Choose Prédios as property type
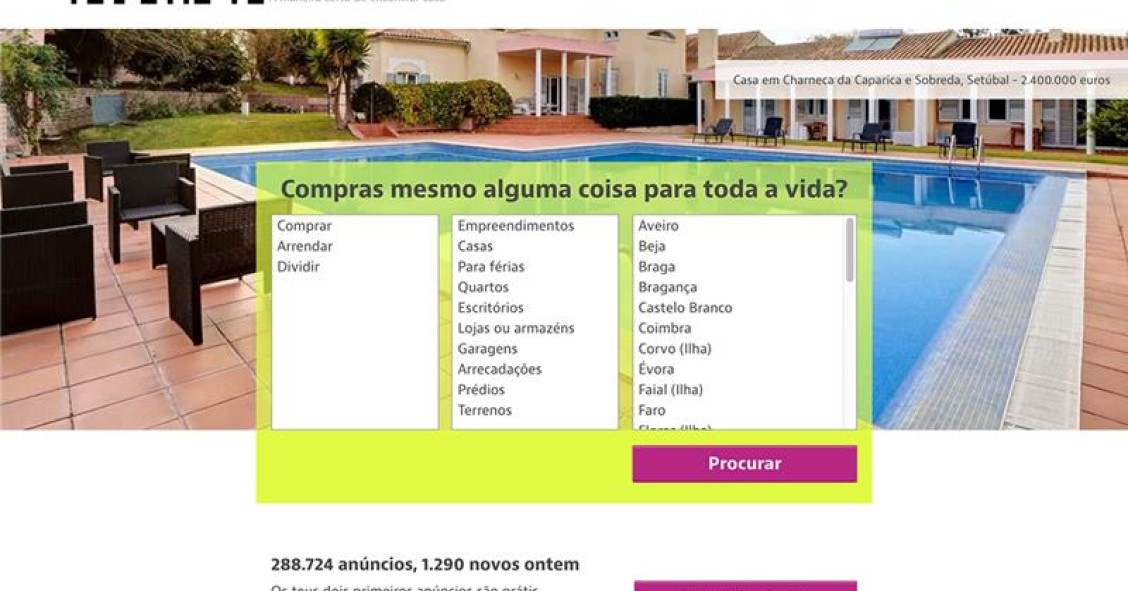1128x591 pixels. click(481, 390)
